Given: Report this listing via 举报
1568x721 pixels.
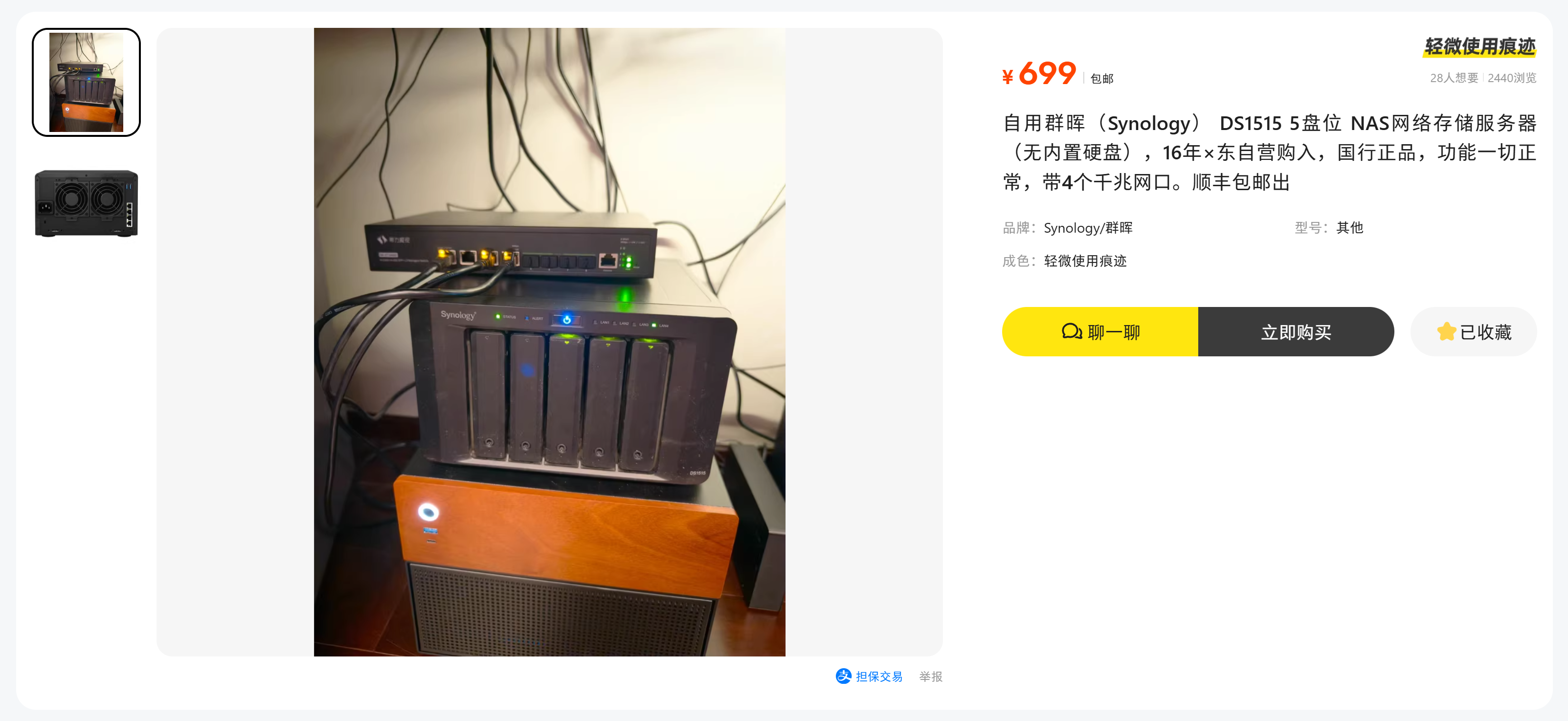Looking at the screenshot, I should click(930, 676).
